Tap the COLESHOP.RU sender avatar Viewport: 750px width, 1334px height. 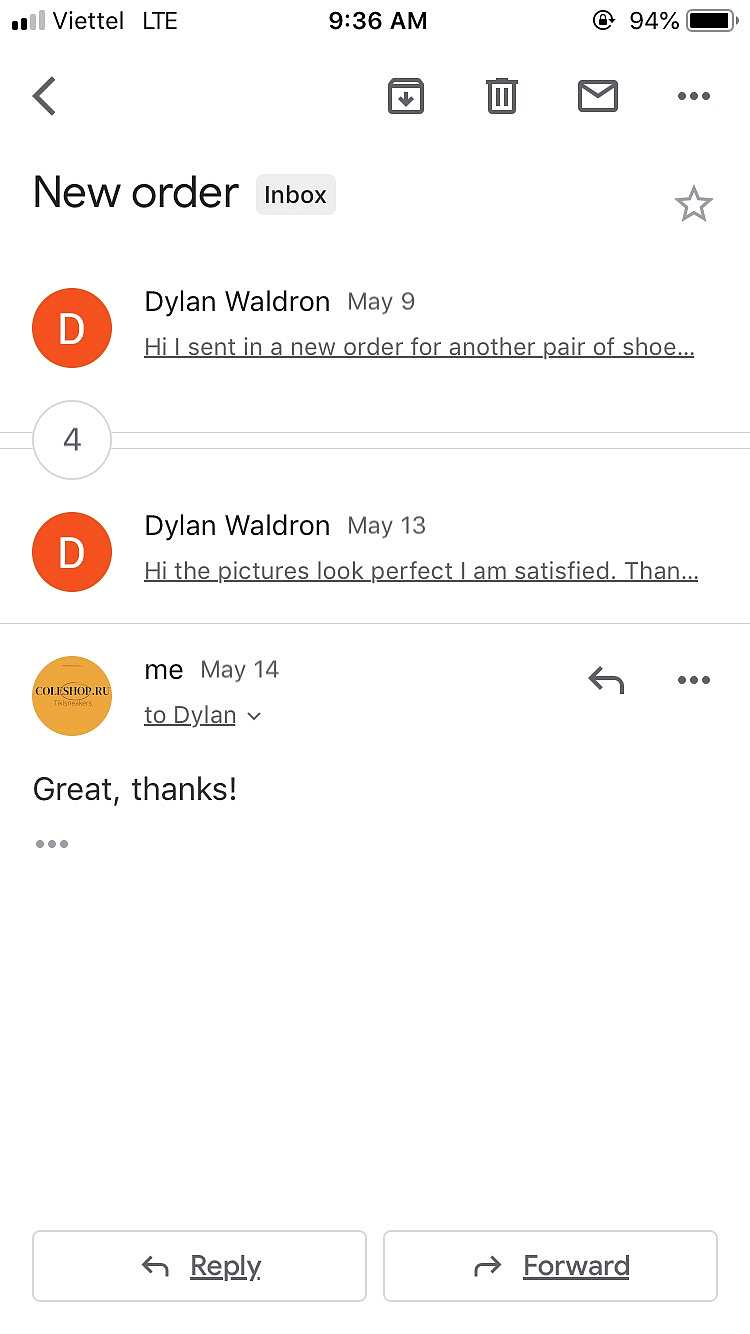[72, 696]
